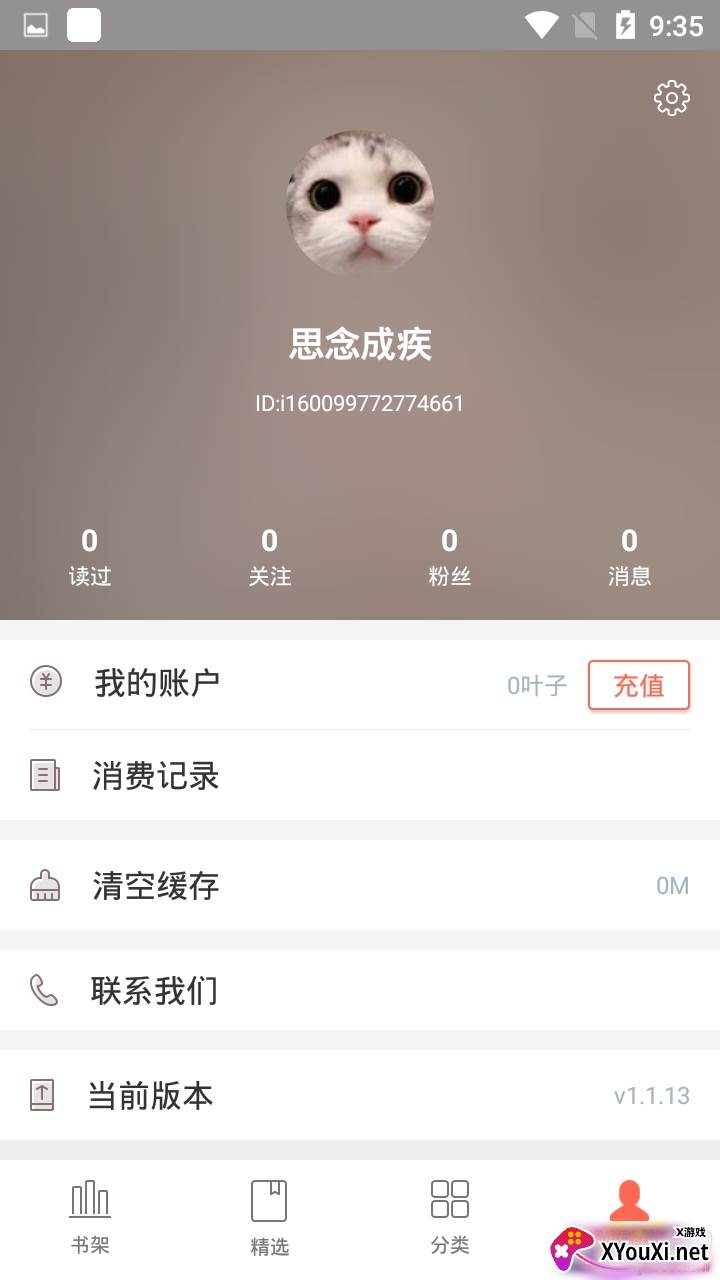
Task: Tap the cat profile avatar
Action: (360, 204)
